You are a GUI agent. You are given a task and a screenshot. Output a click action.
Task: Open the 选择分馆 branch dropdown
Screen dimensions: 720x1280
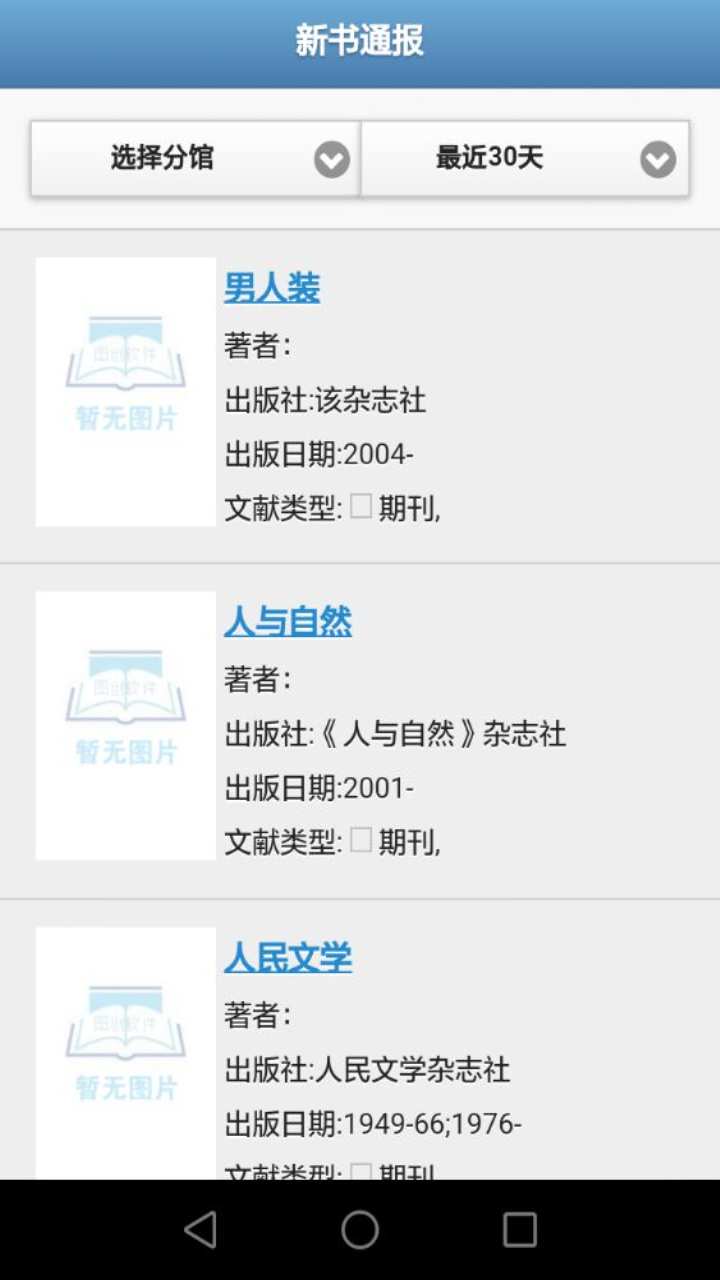(195, 159)
